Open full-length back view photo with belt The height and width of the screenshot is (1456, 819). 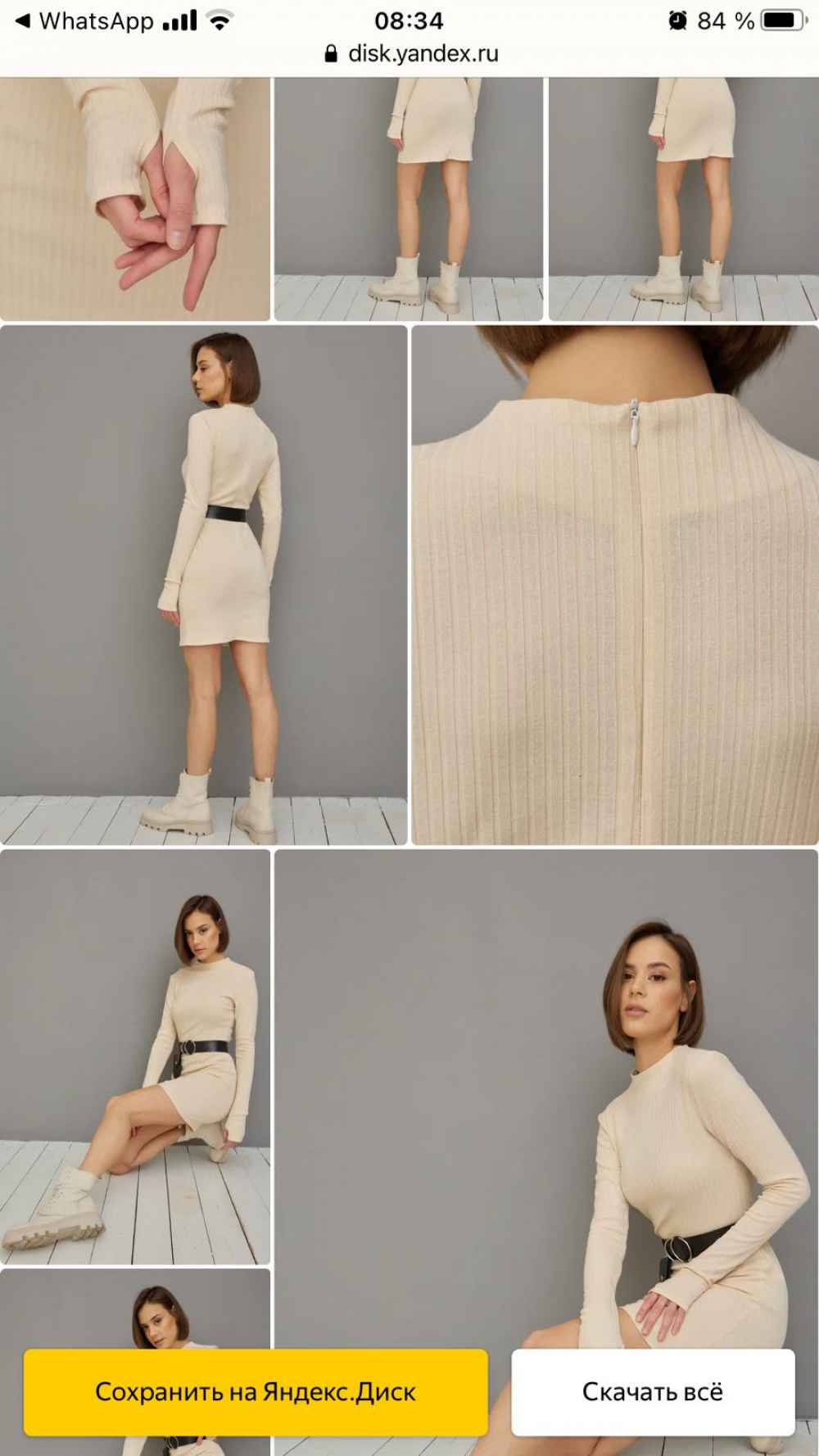click(203, 585)
